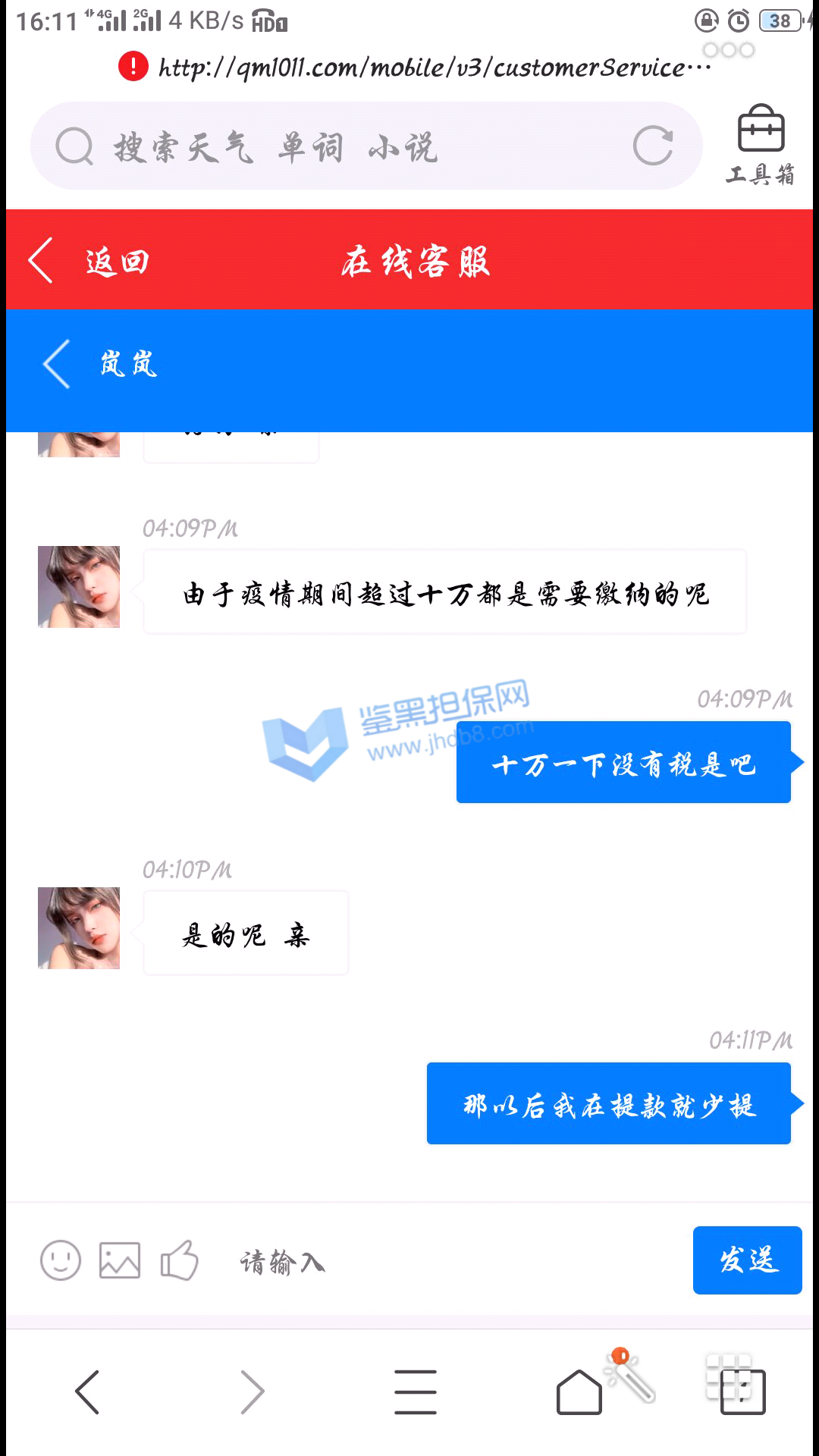
Task: Tap the browser search bar
Action: (341, 146)
